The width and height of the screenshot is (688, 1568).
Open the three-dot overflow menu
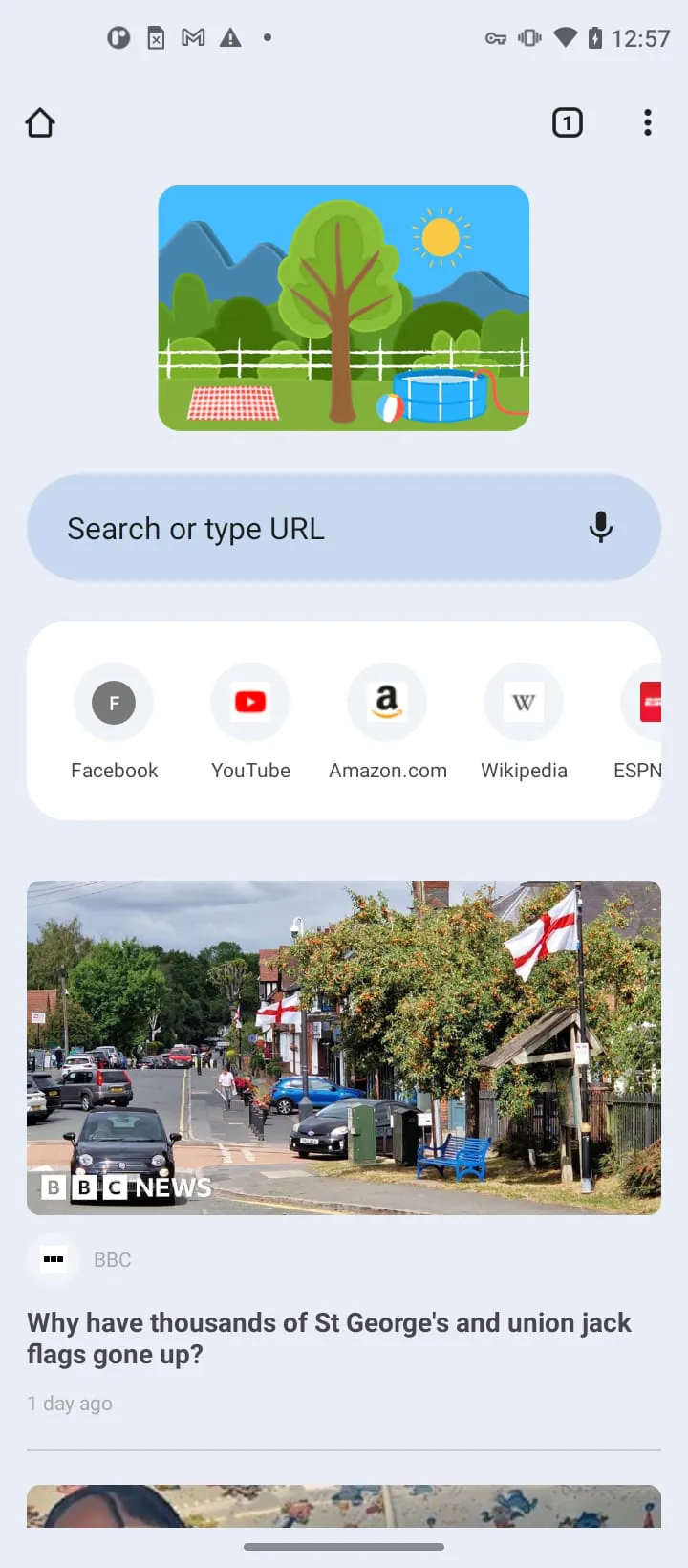click(648, 123)
